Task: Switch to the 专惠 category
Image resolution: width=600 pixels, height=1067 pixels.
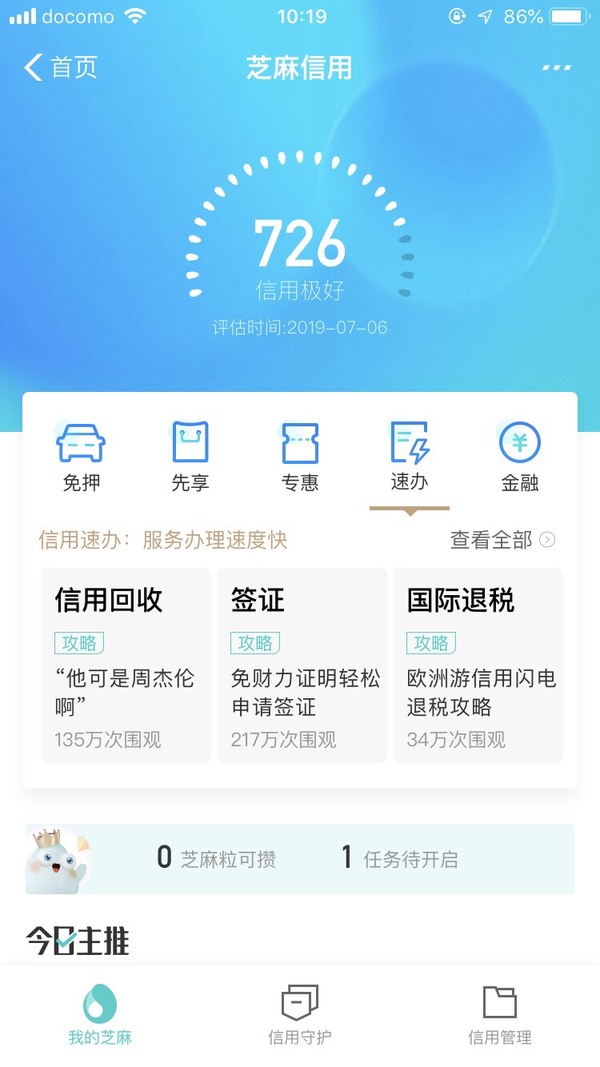Action: (x=300, y=457)
